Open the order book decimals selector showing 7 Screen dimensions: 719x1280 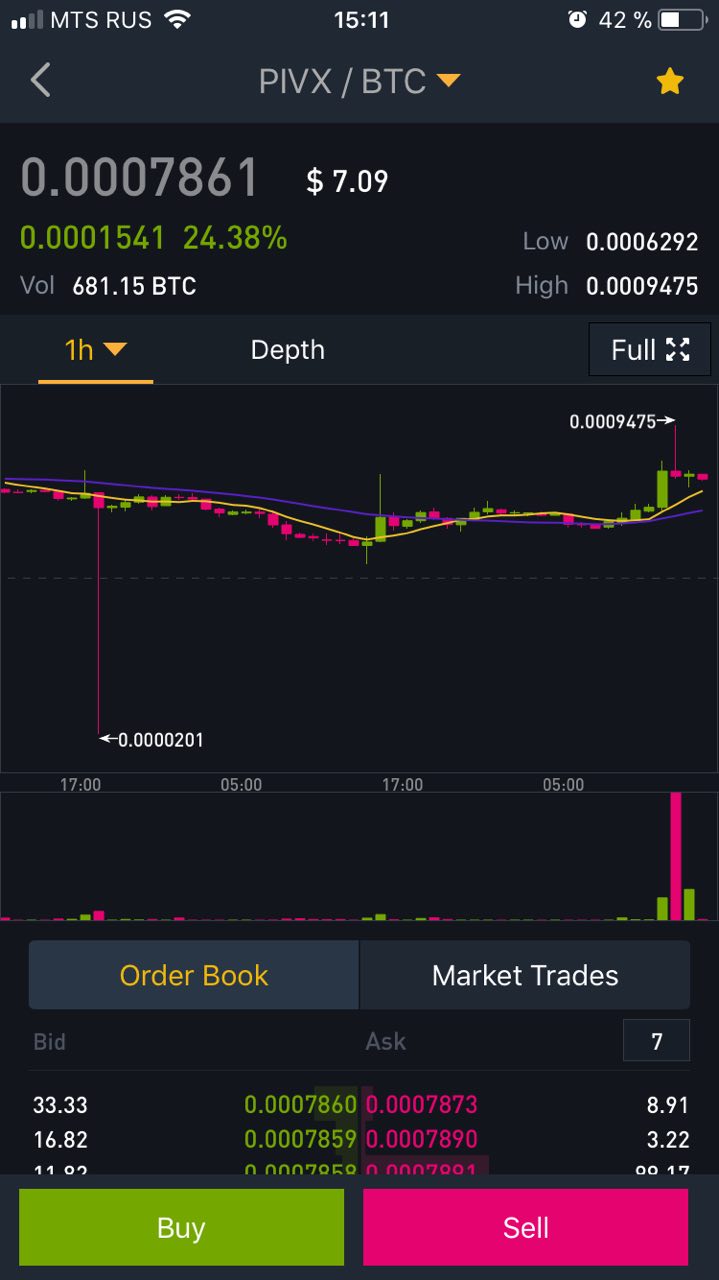pyautogui.click(x=656, y=1041)
